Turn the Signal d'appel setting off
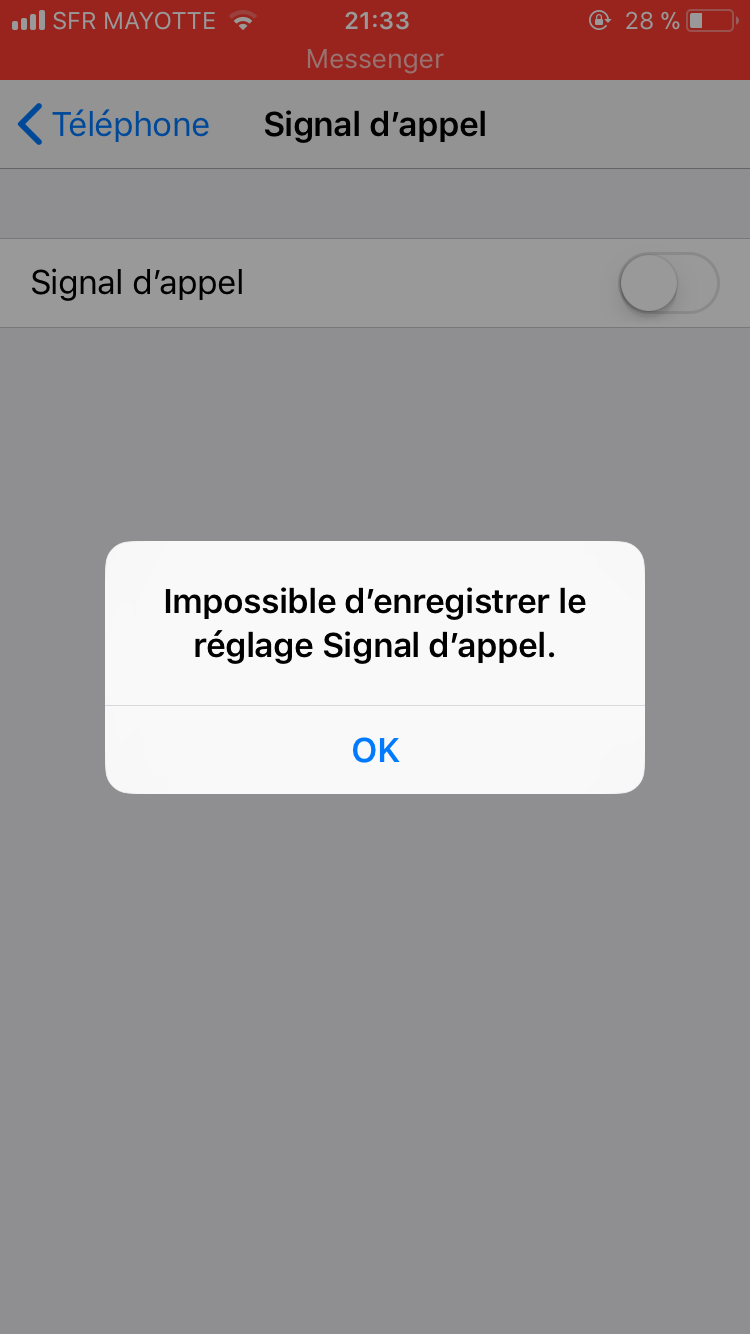Viewport: 750px width, 1334px height. coord(668,283)
